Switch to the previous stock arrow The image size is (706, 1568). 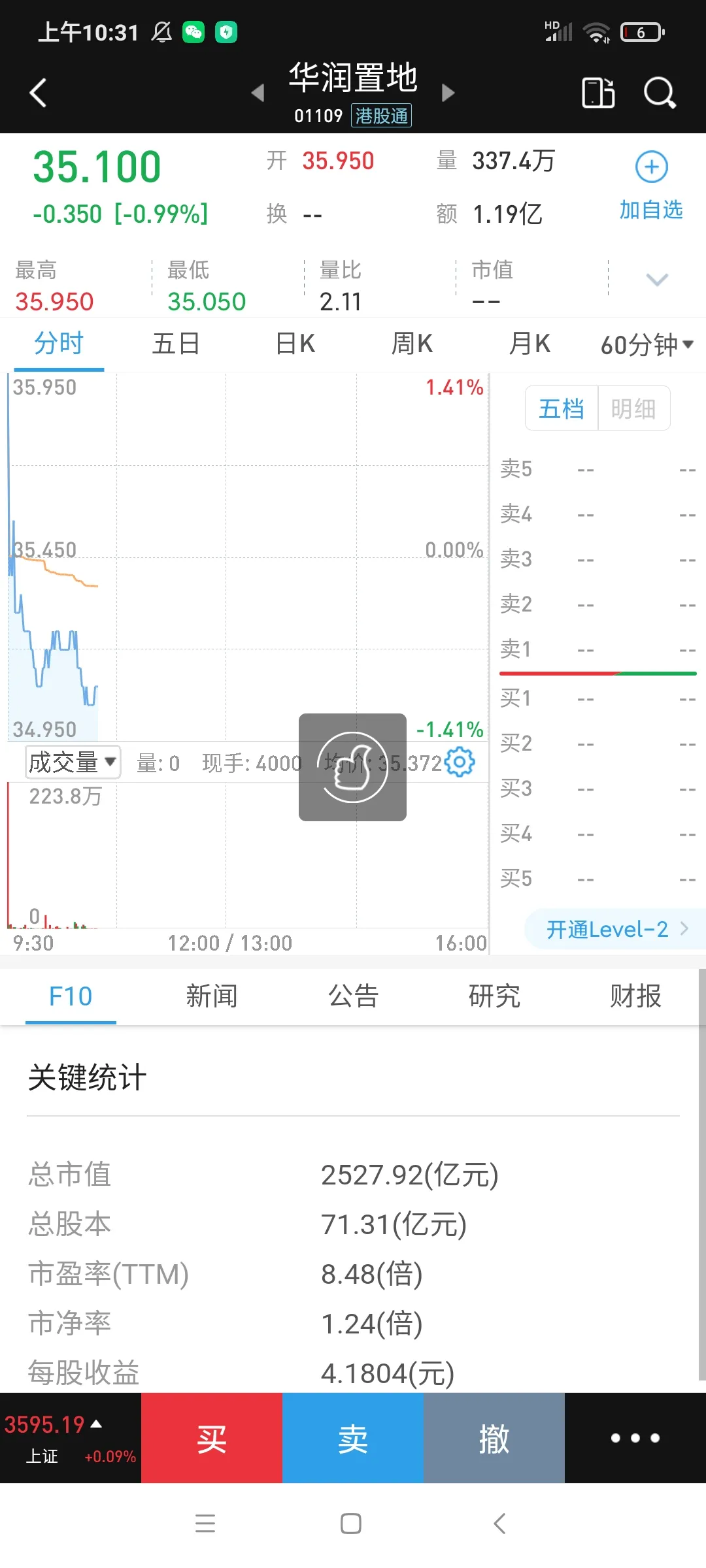coord(258,93)
